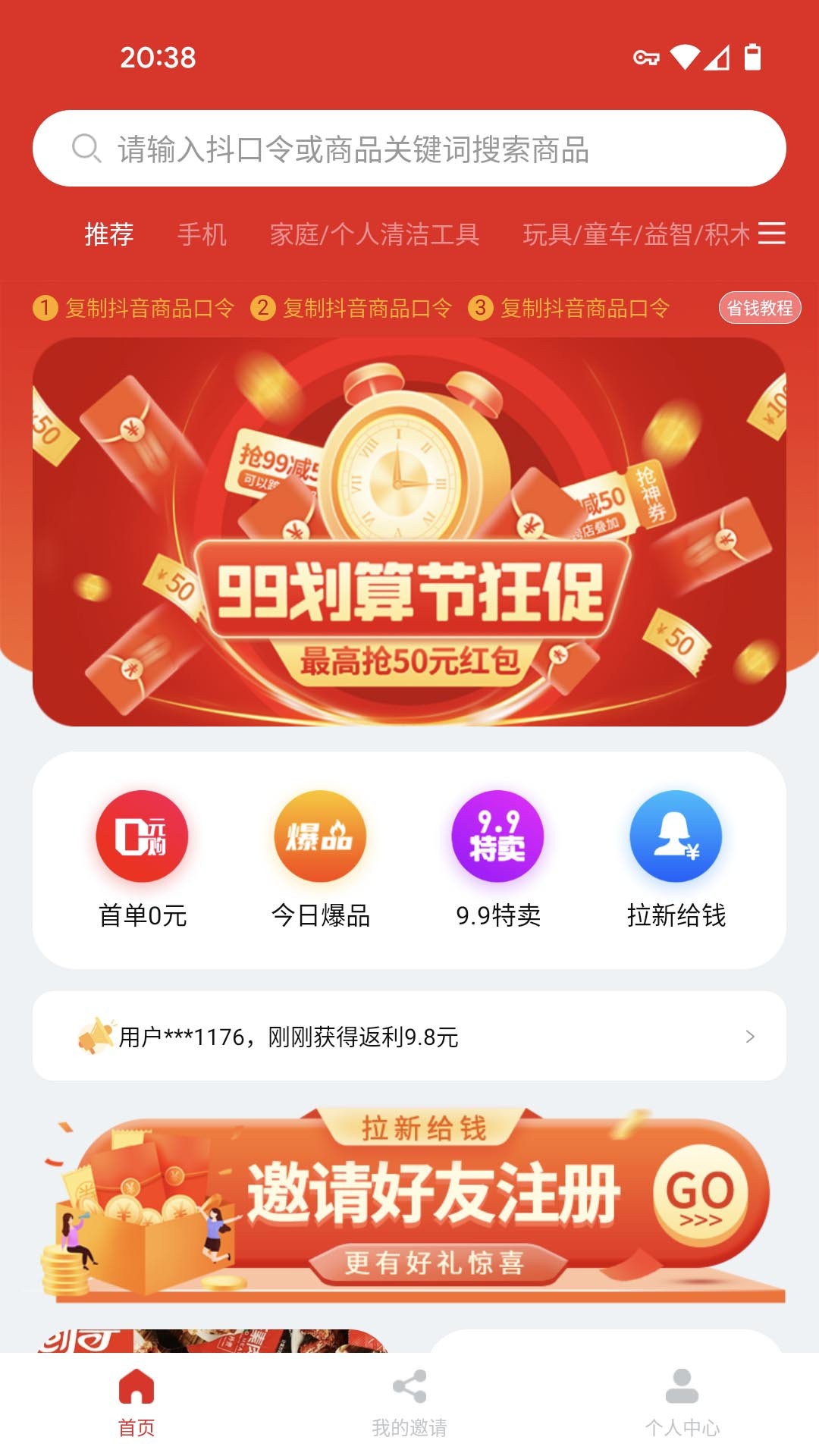Tap the battery status indicator
The width and height of the screenshot is (819, 1456).
(x=752, y=56)
